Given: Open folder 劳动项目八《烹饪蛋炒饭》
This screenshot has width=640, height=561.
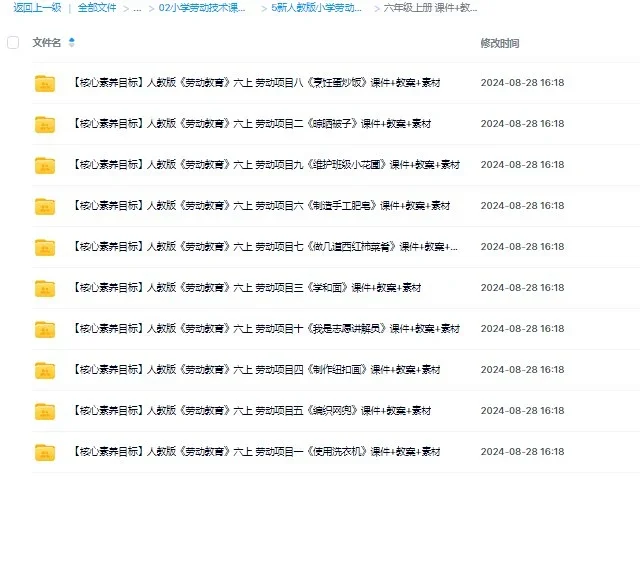Looking at the screenshot, I should pyautogui.click(x=260, y=83).
